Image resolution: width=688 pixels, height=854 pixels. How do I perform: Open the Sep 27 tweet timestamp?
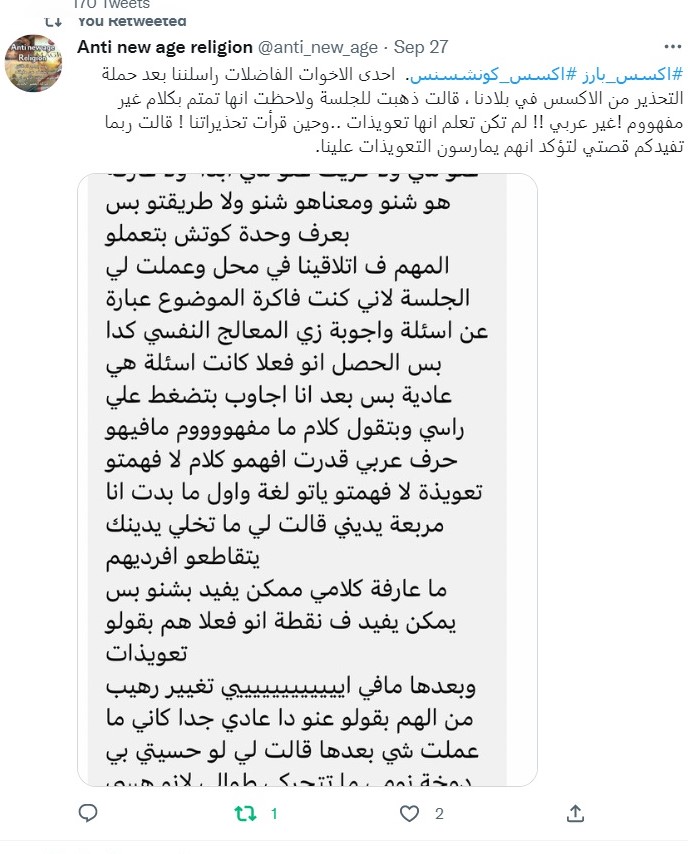coord(421,47)
